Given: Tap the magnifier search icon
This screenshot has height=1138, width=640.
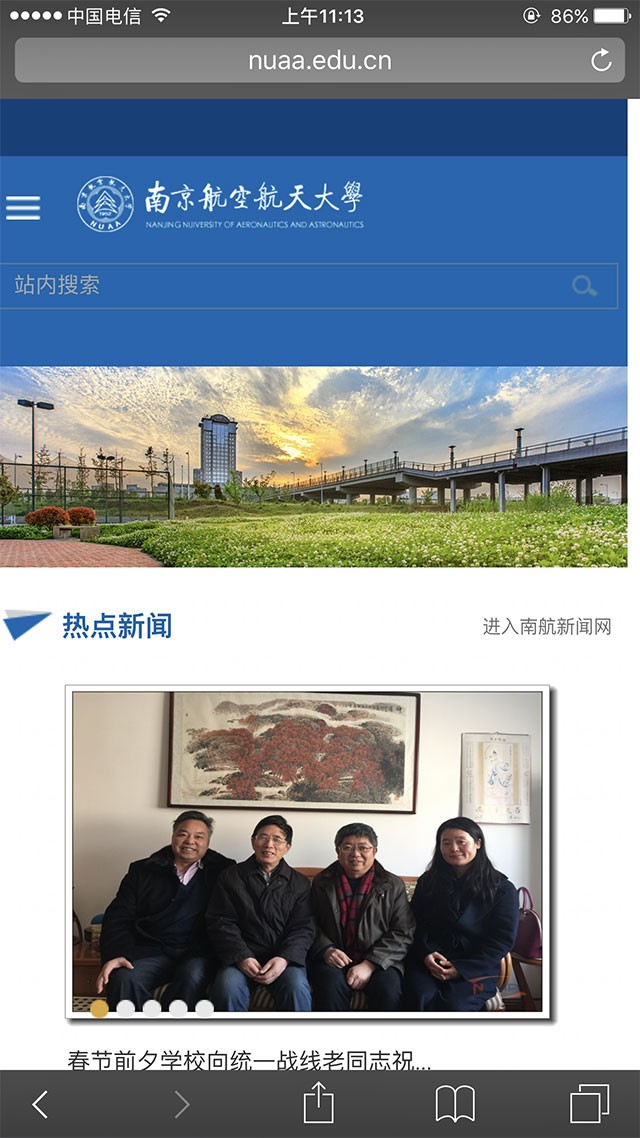Looking at the screenshot, I should (584, 287).
